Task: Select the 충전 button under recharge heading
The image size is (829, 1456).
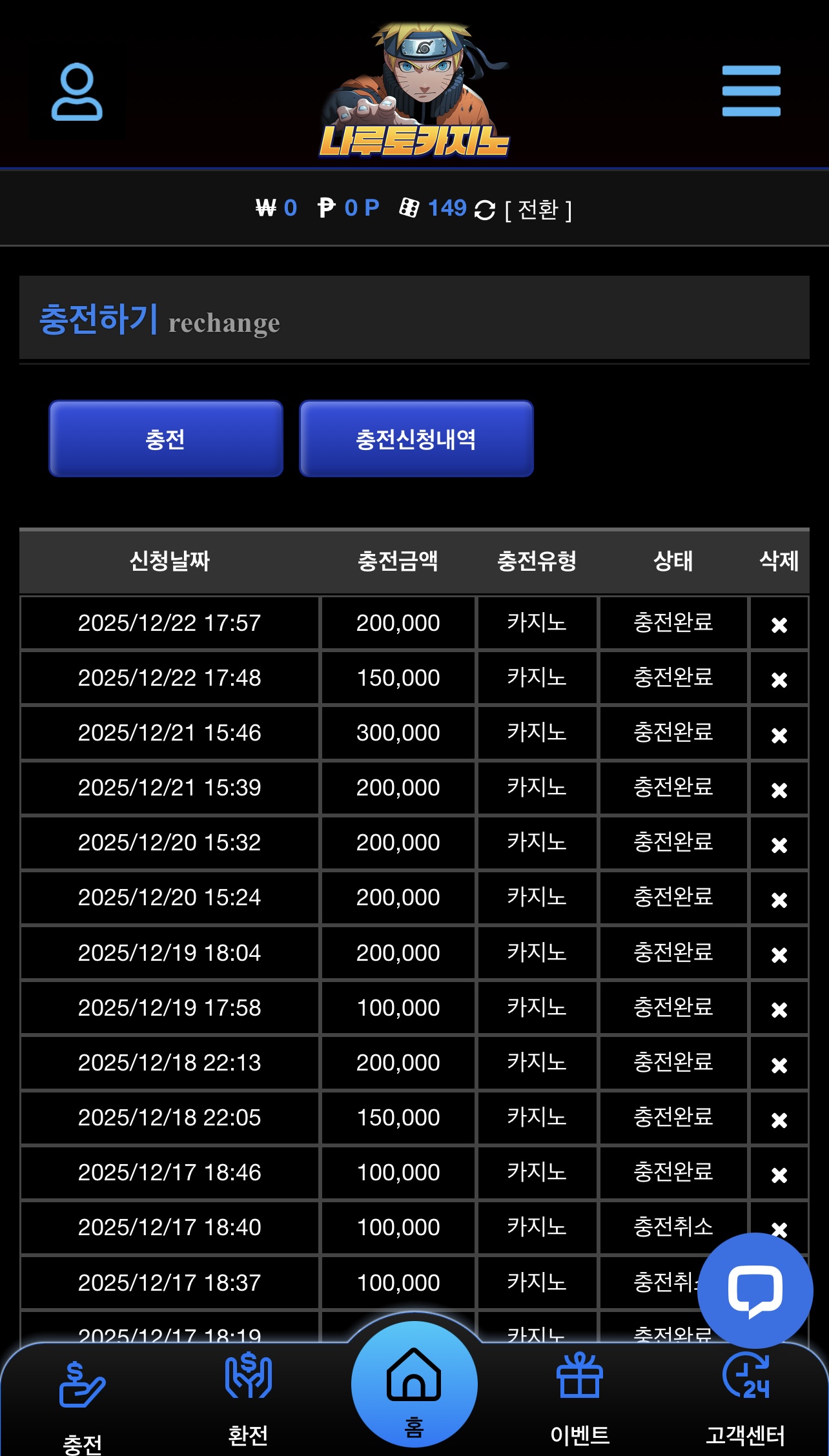Action: 166,438
